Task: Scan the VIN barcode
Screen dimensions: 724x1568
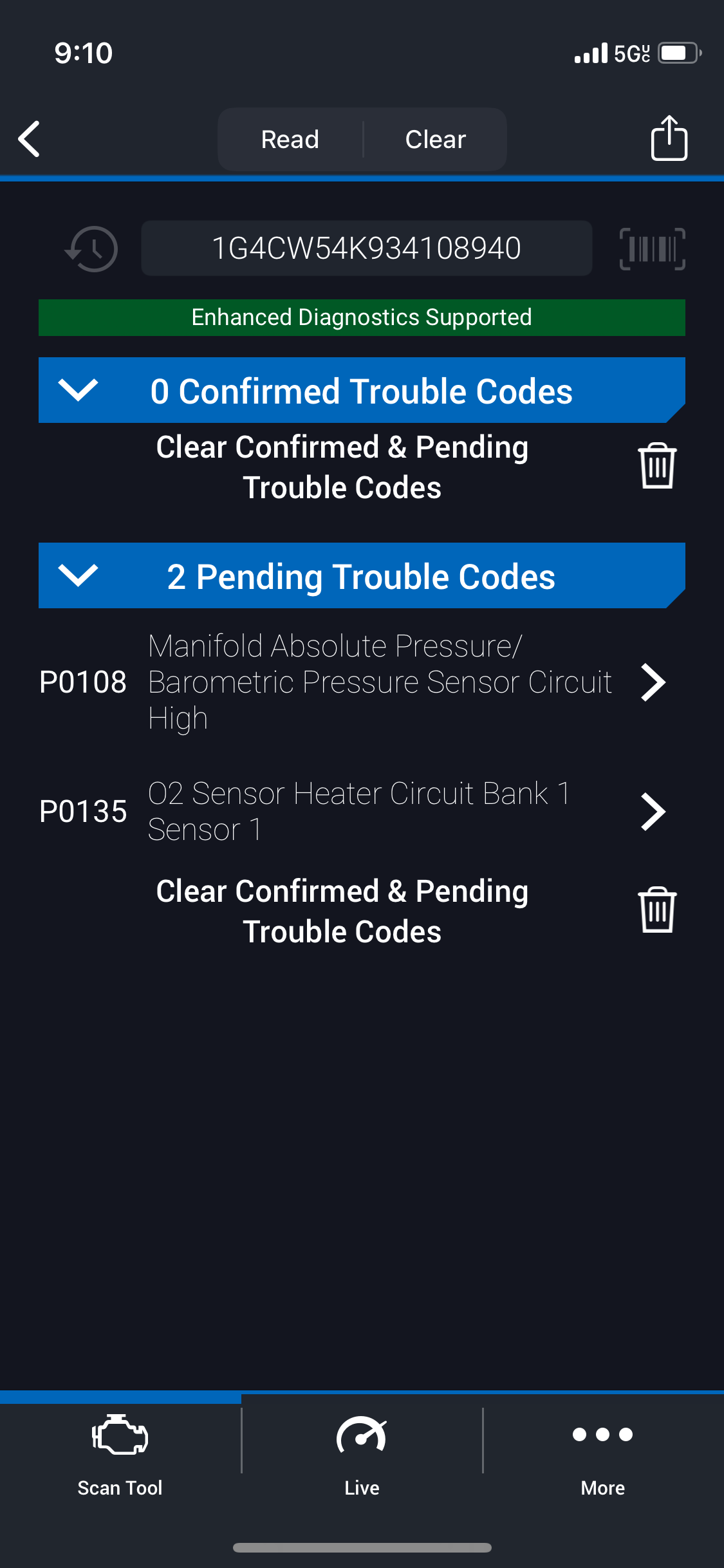Action: tap(652, 248)
